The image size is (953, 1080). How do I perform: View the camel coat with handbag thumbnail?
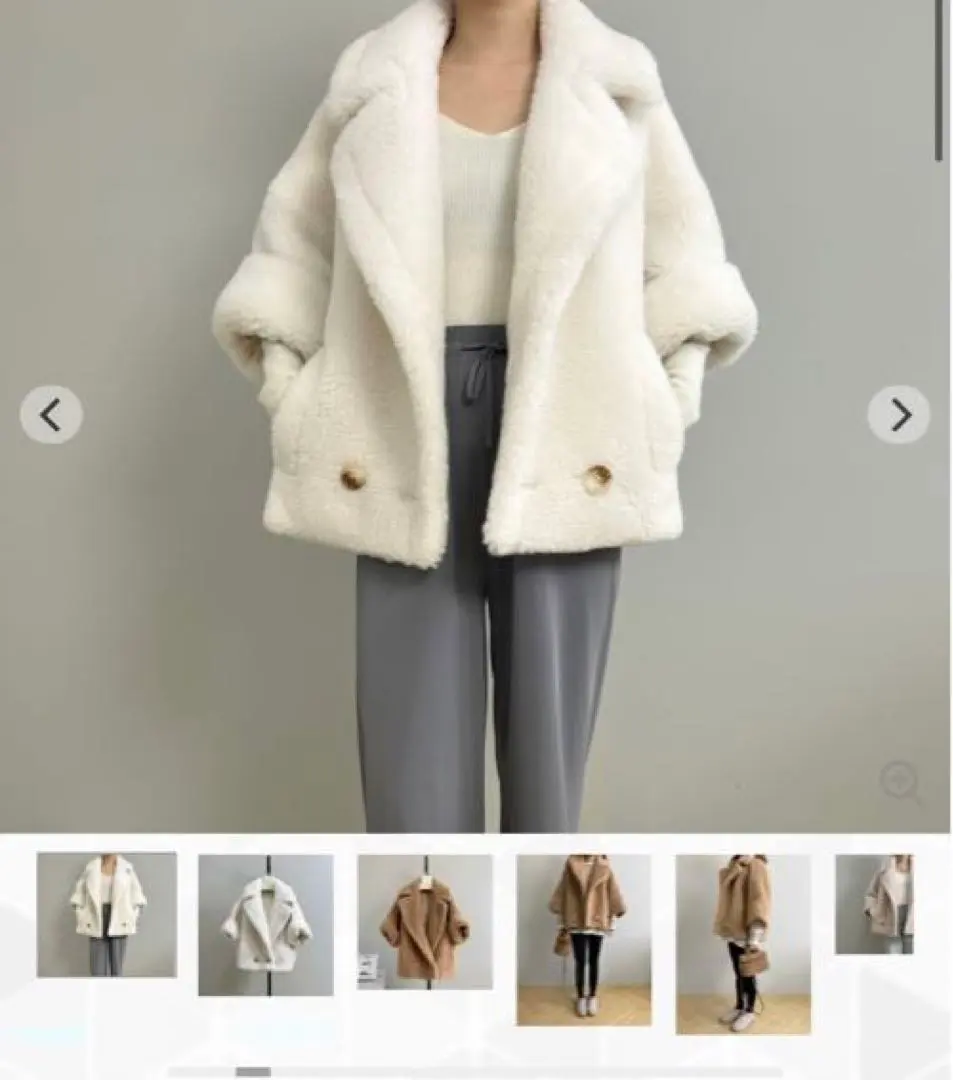743,943
